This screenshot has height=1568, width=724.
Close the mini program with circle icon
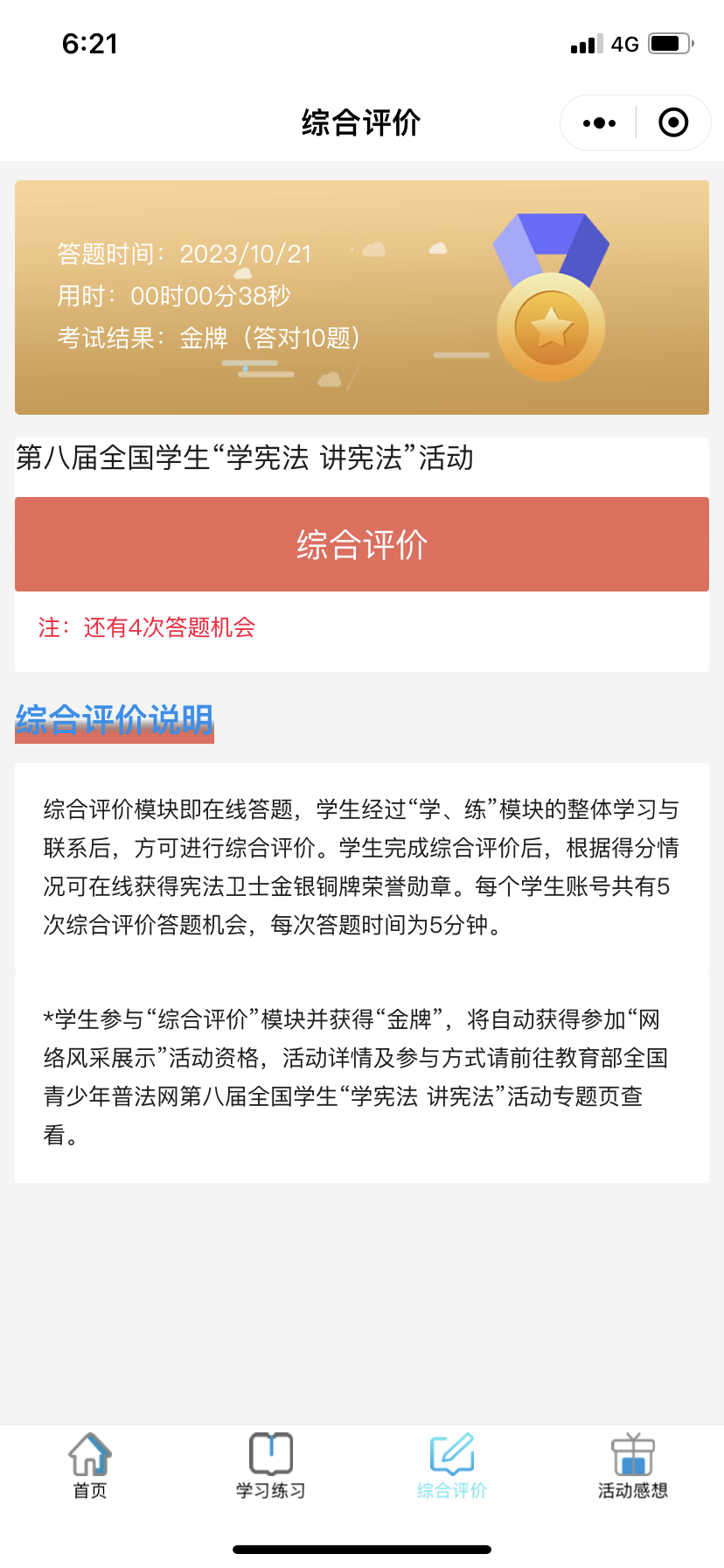[x=673, y=122]
